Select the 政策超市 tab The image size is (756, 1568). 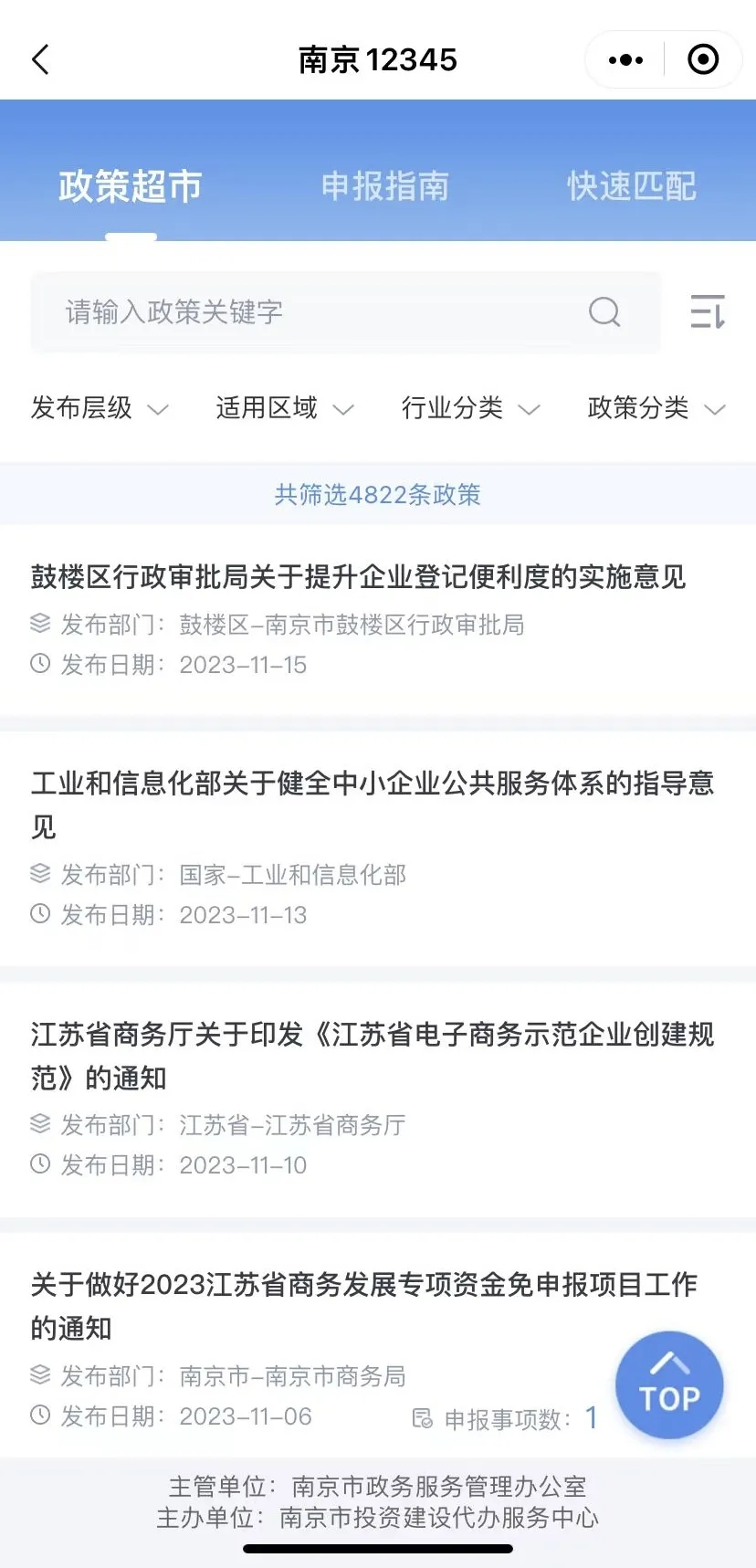pyautogui.click(x=131, y=186)
